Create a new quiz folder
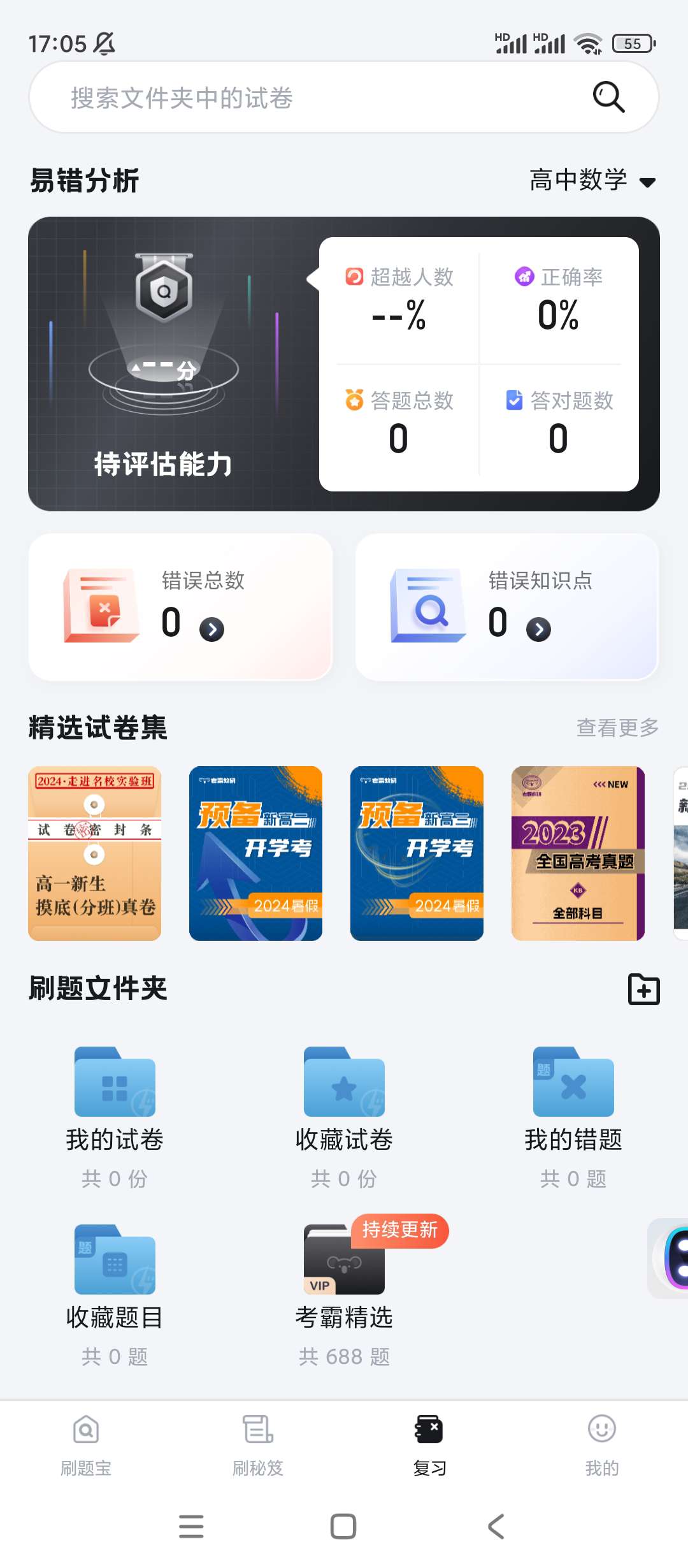 pyautogui.click(x=645, y=990)
